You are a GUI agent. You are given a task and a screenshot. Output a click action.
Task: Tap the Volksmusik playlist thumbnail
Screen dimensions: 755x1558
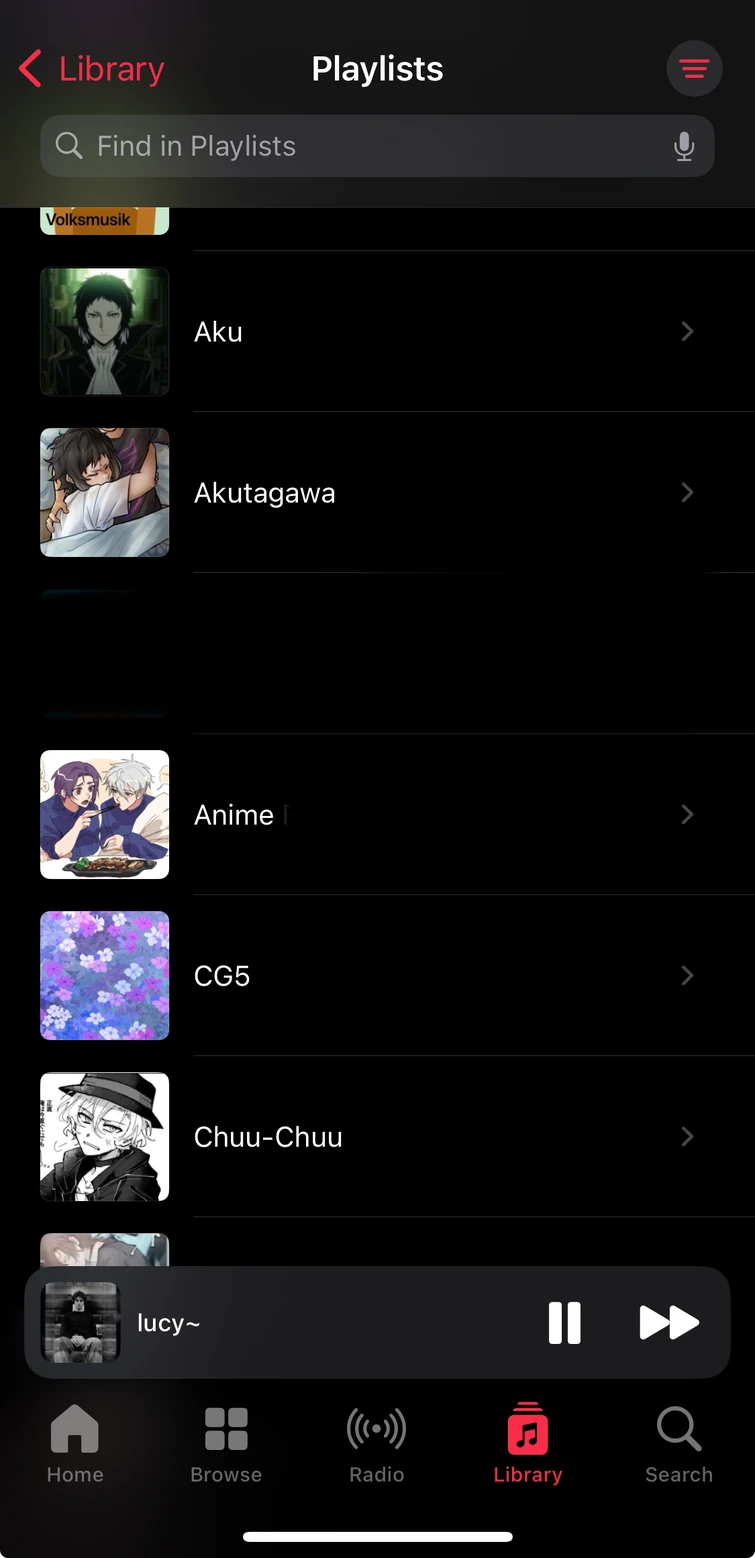(x=104, y=215)
